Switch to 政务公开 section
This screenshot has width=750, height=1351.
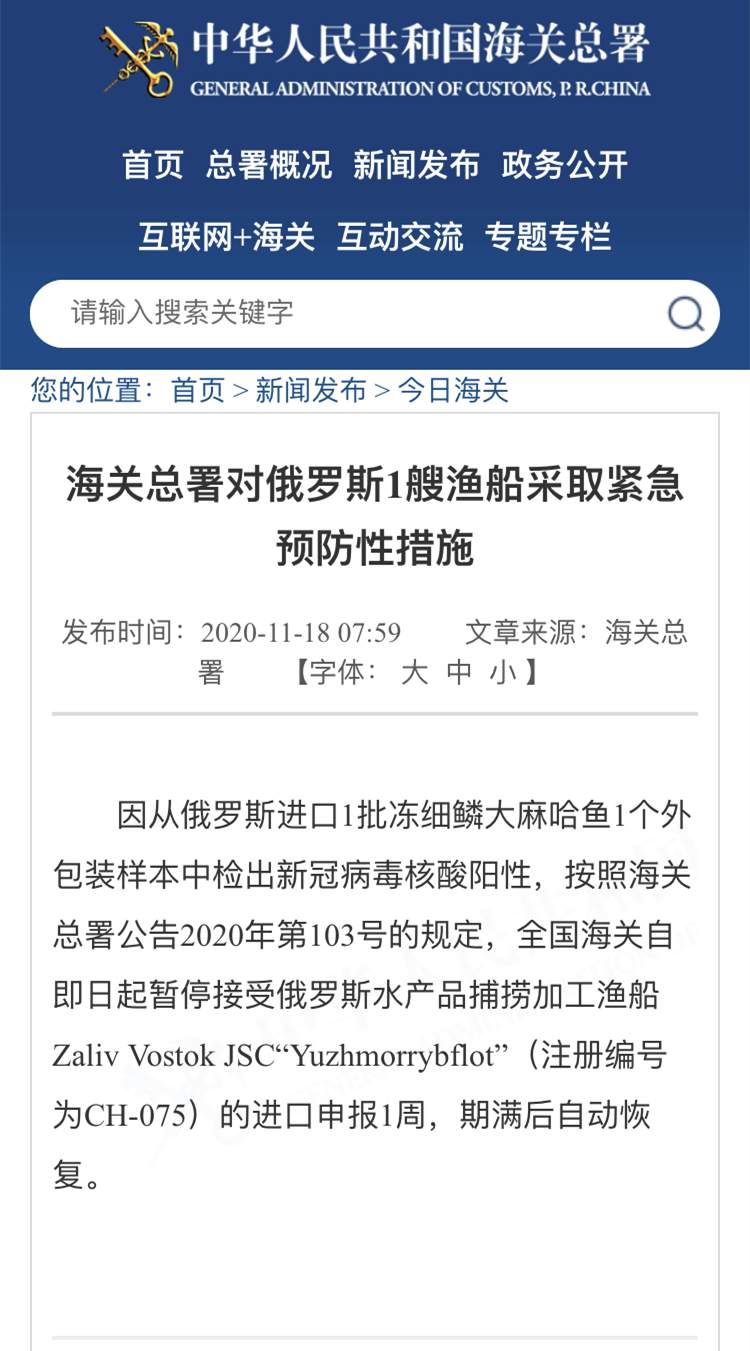tap(565, 165)
